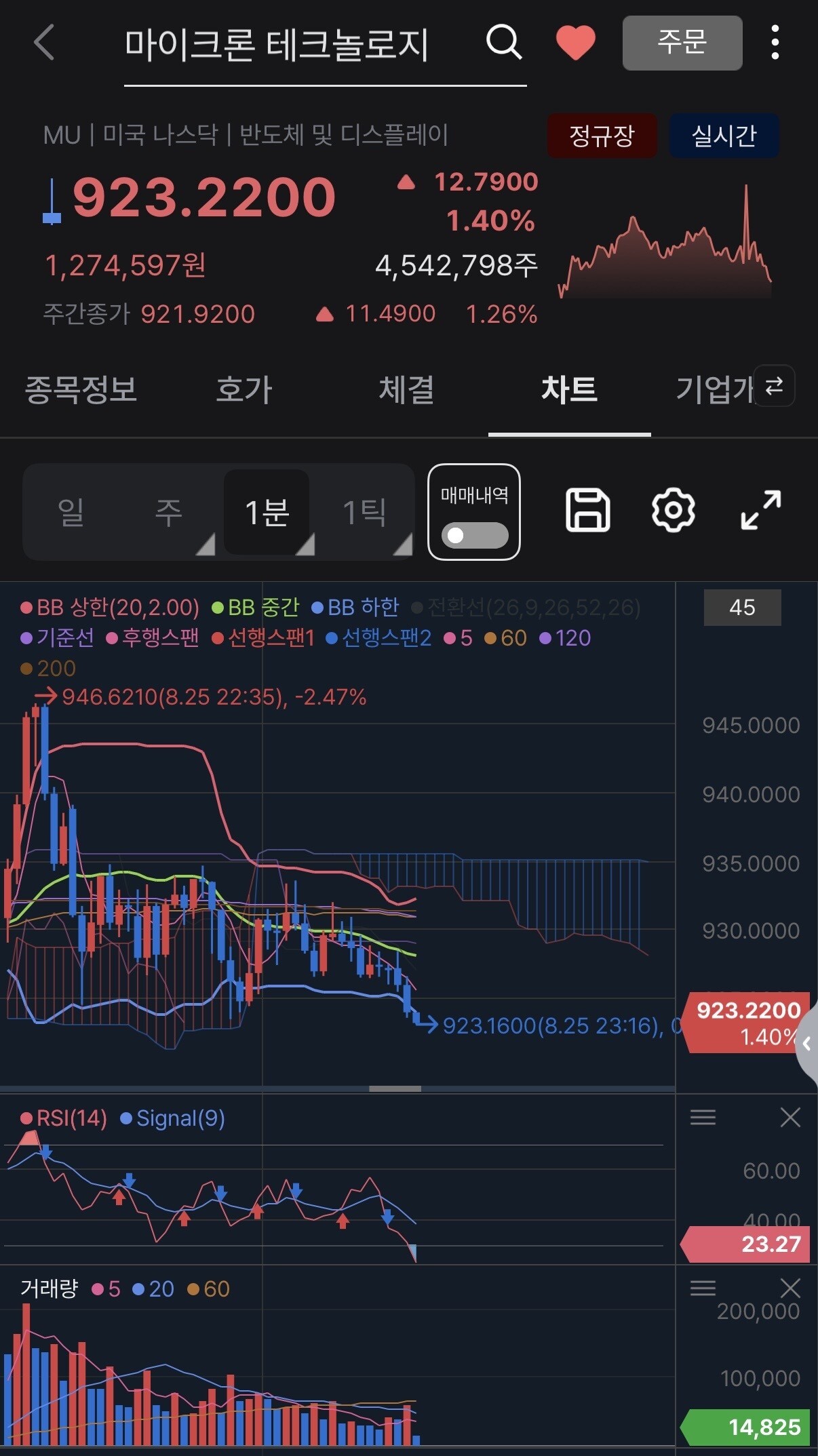
Task: Go back with the top-left arrow
Action: click(44, 43)
